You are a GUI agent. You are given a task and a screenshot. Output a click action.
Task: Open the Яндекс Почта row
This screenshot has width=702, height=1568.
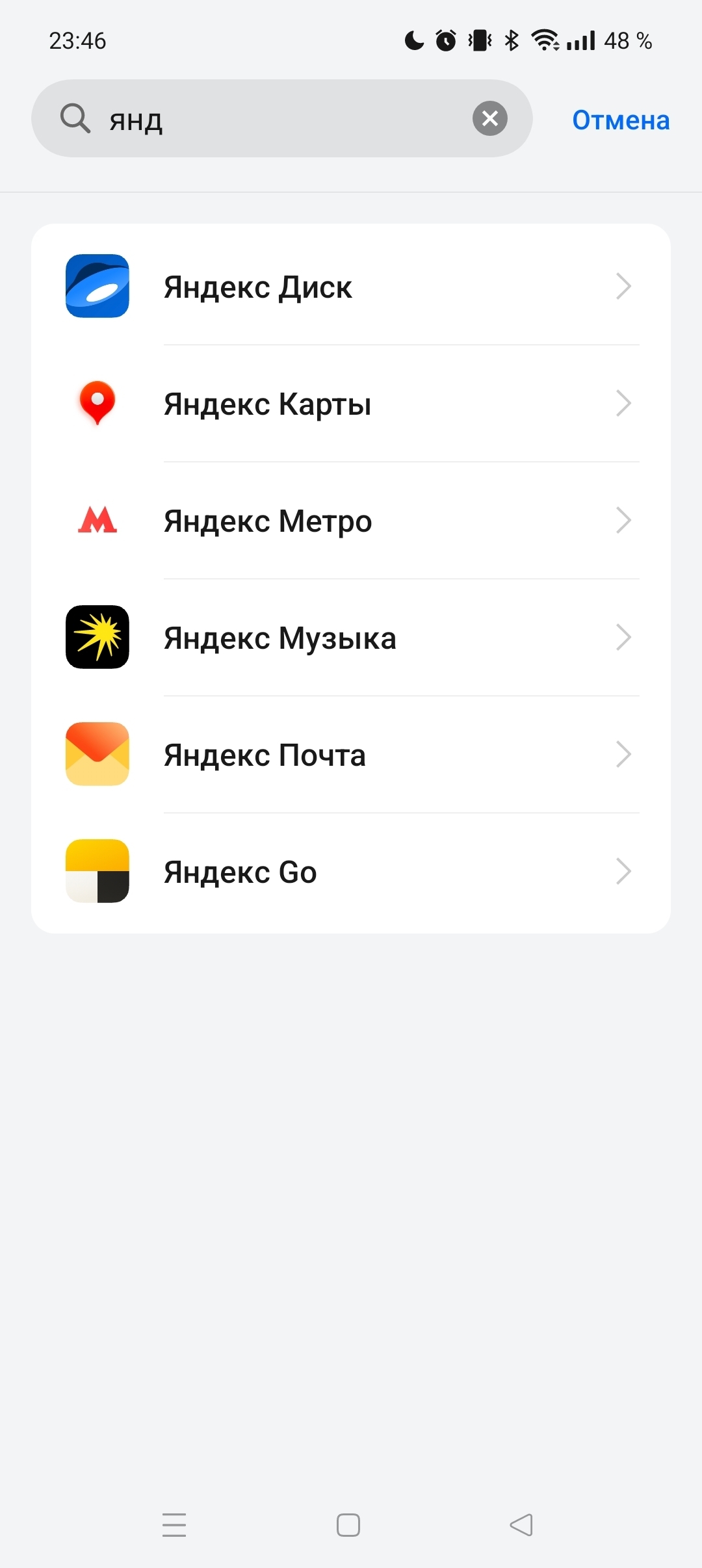tap(351, 755)
